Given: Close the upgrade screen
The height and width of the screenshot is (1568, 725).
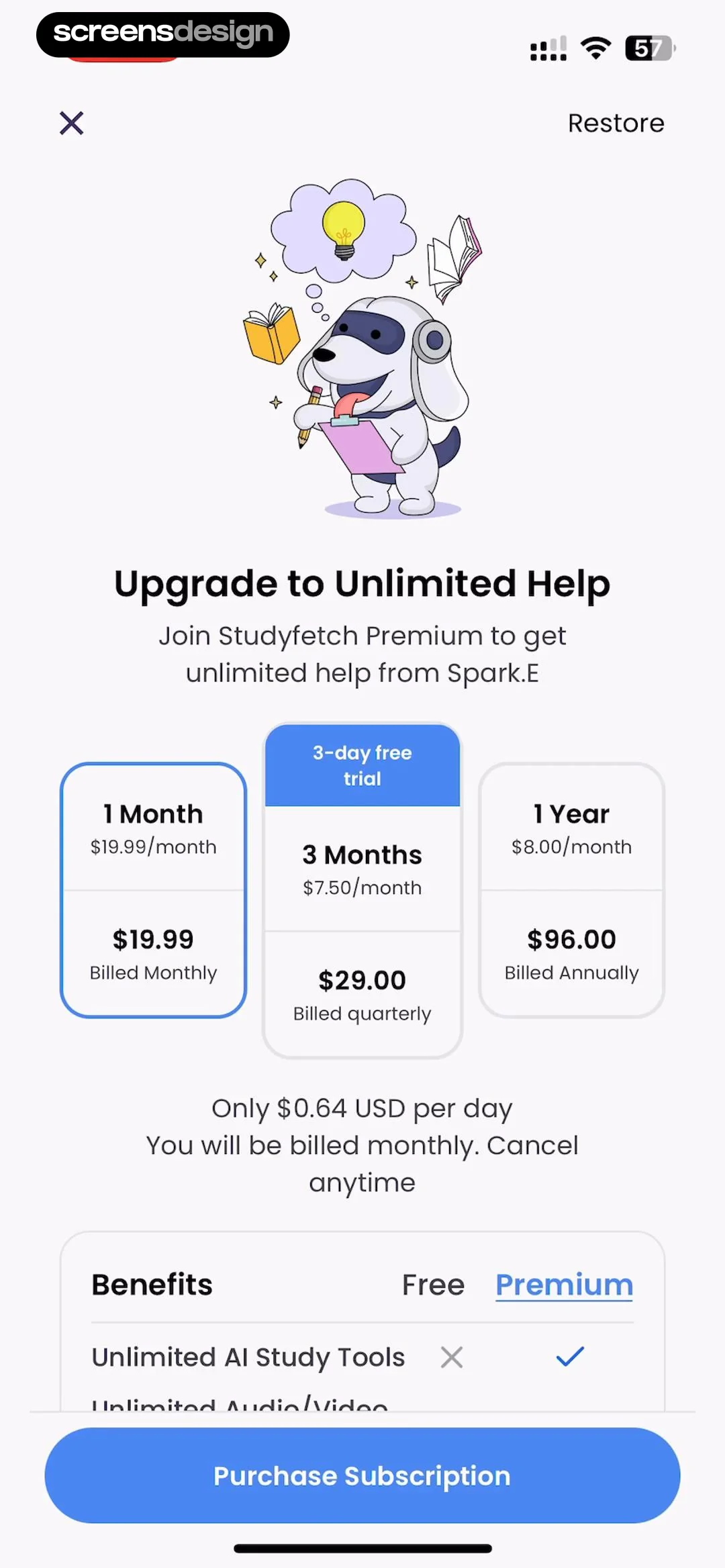Looking at the screenshot, I should tap(71, 124).
